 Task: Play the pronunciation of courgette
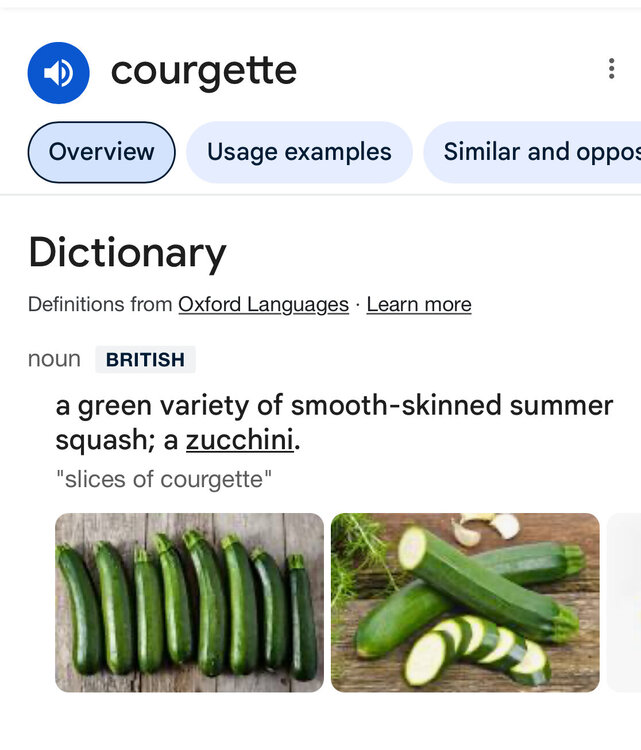[58, 73]
